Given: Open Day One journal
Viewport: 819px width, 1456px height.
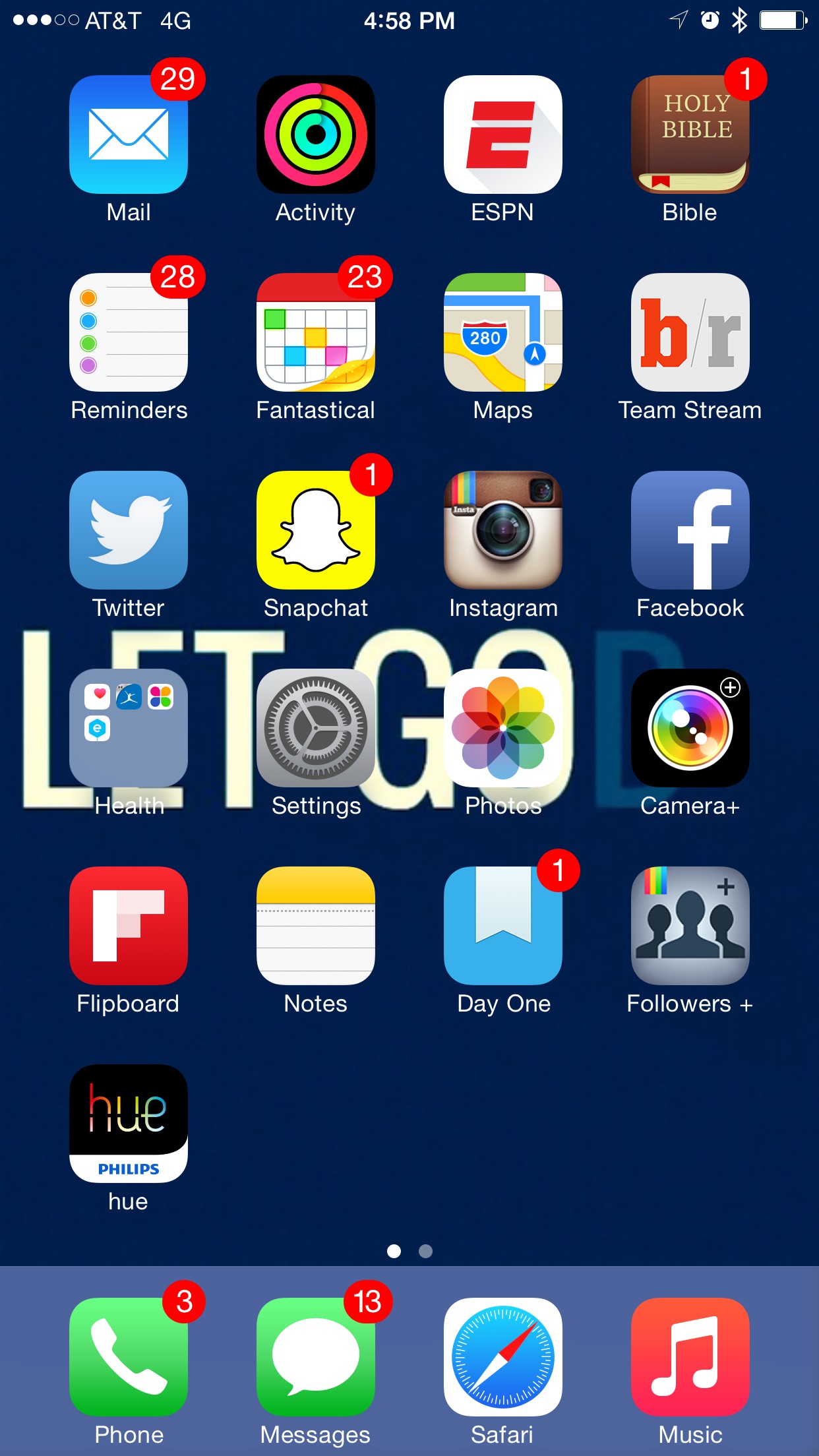Looking at the screenshot, I should pyautogui.click(x=503, y=926).
